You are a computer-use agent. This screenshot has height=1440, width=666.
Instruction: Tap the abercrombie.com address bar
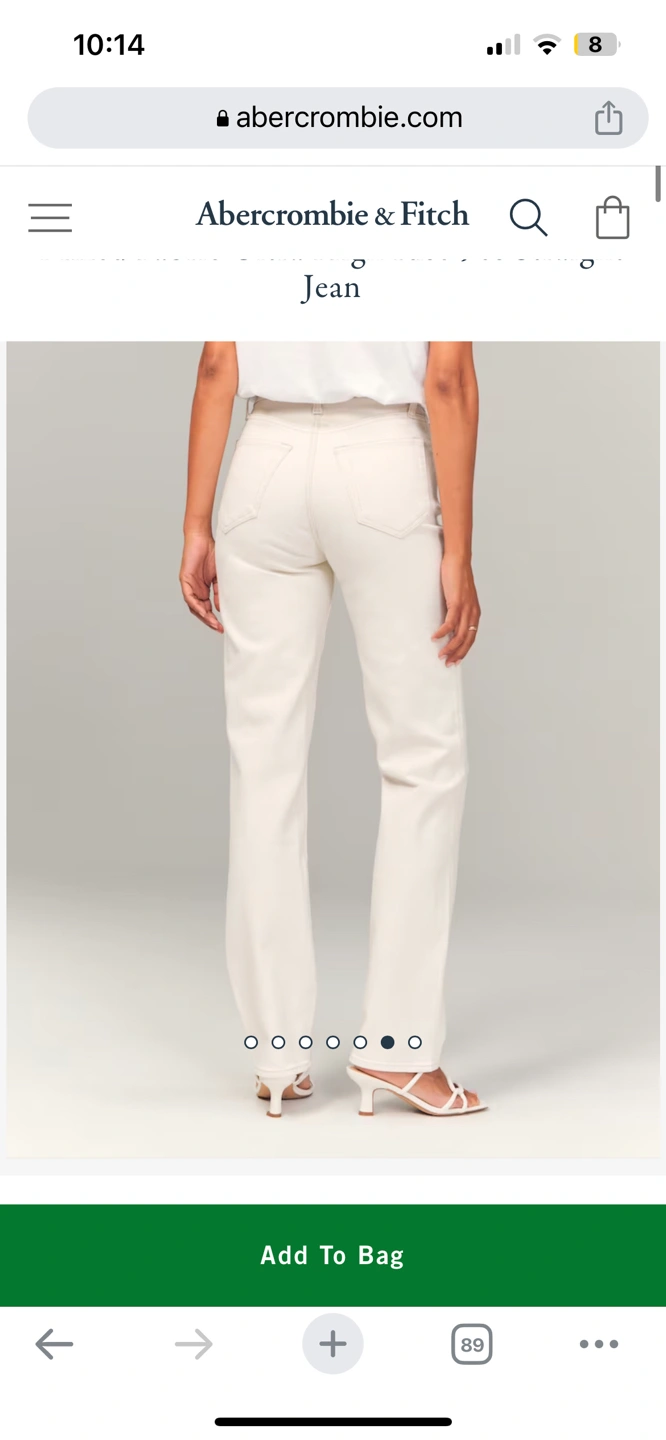point(338,118)
